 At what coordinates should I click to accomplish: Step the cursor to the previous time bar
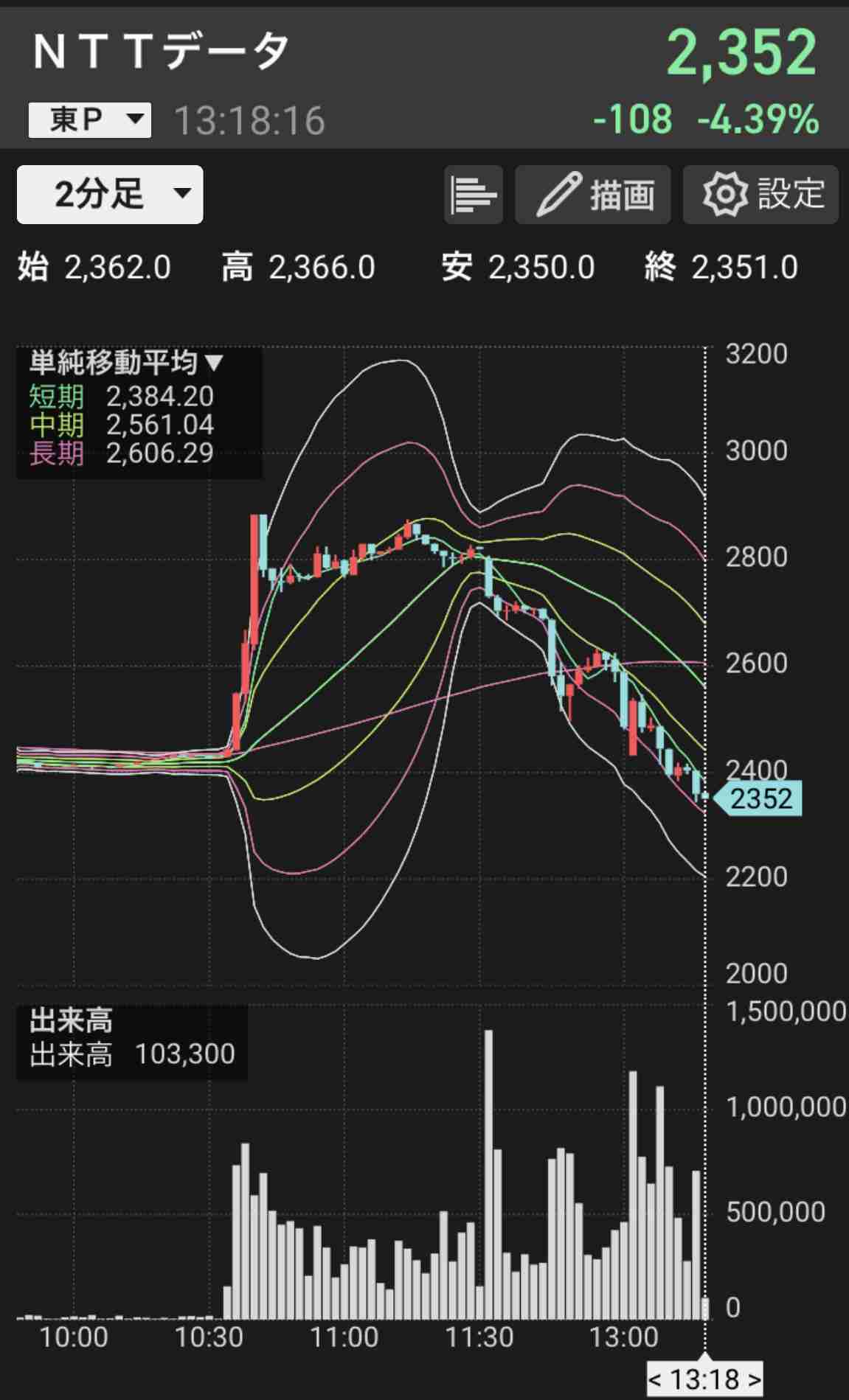656,1379
